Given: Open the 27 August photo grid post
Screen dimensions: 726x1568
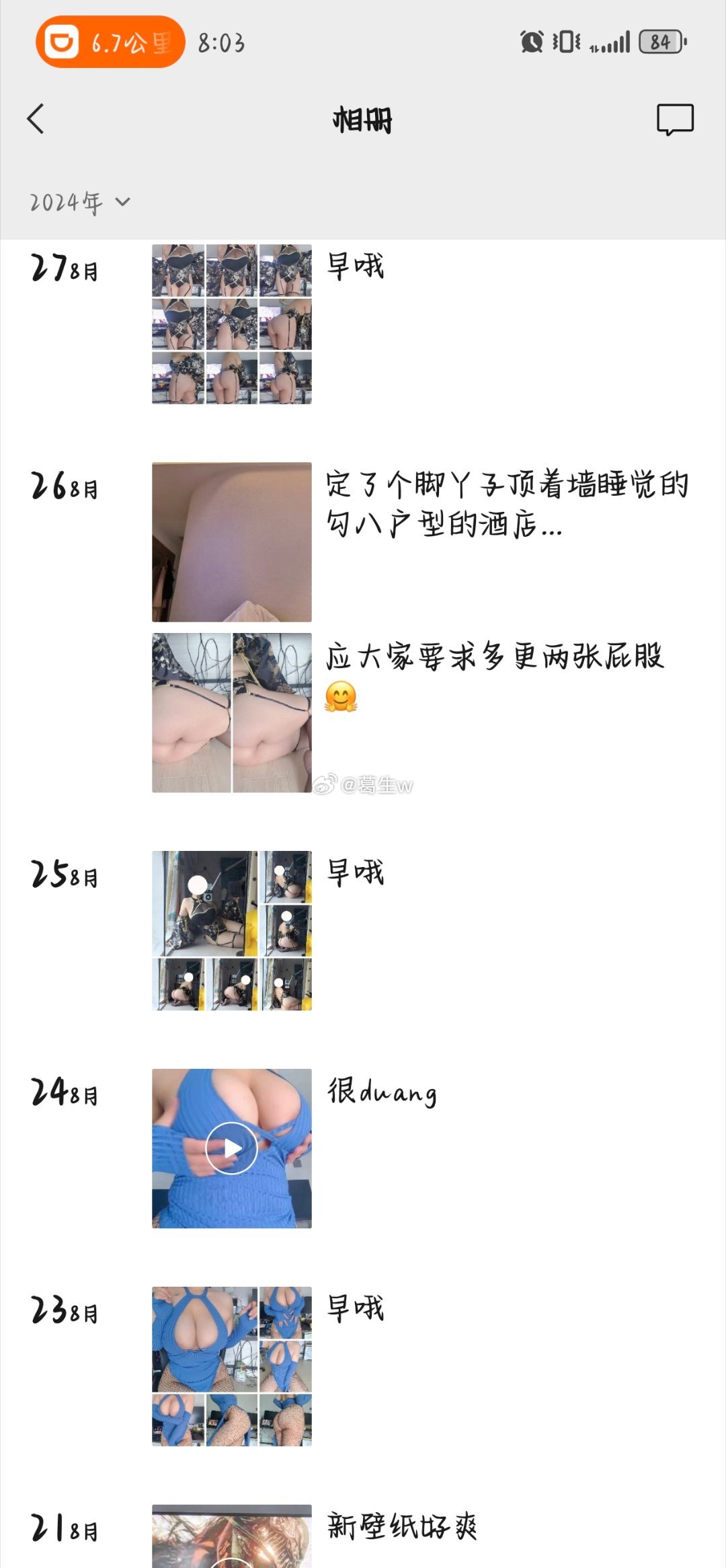Looking at the screenshot, I should click(232, 324).
